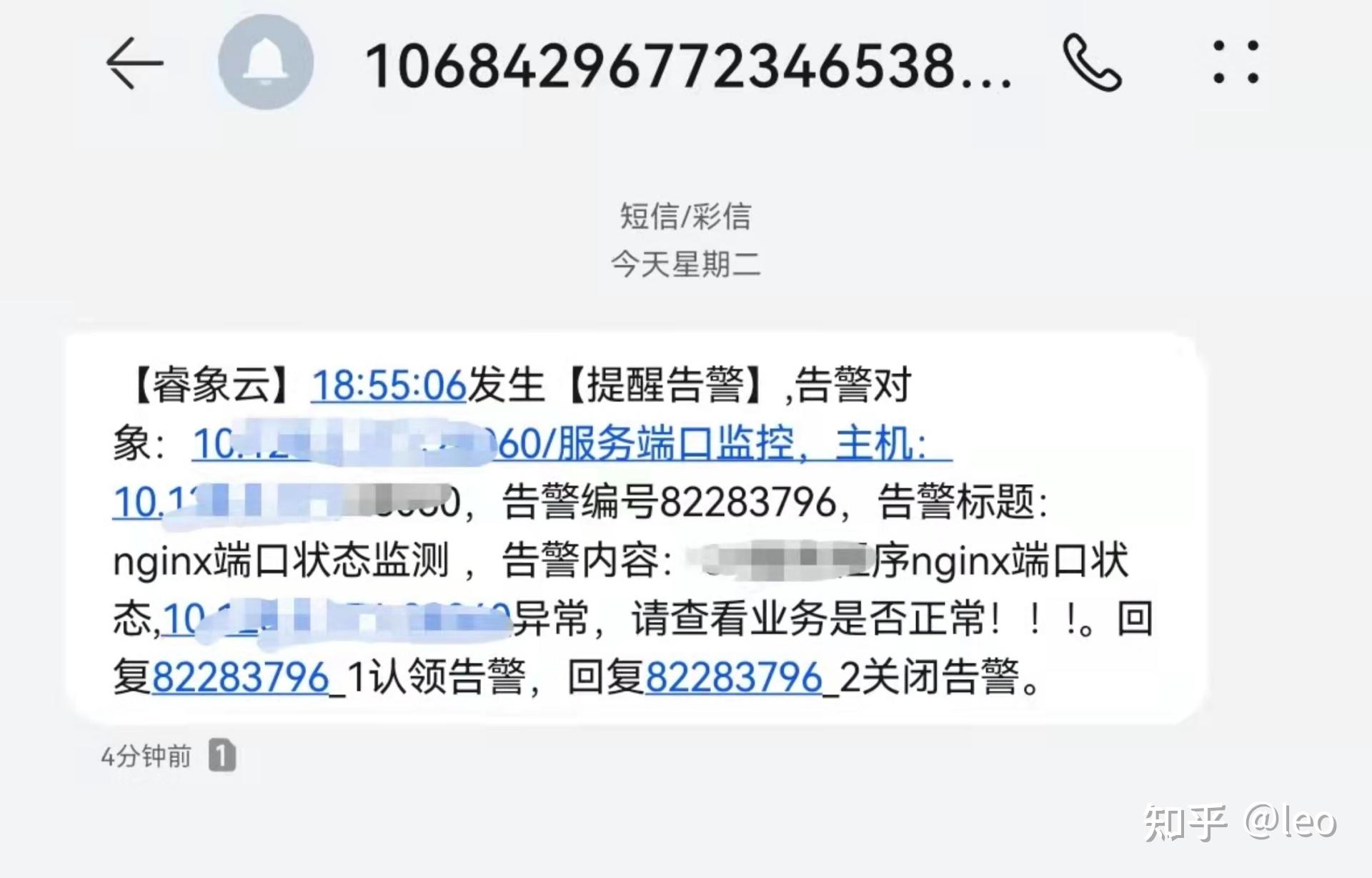
Task: Open the sender's contact avatar
Action: click(266, 62)
